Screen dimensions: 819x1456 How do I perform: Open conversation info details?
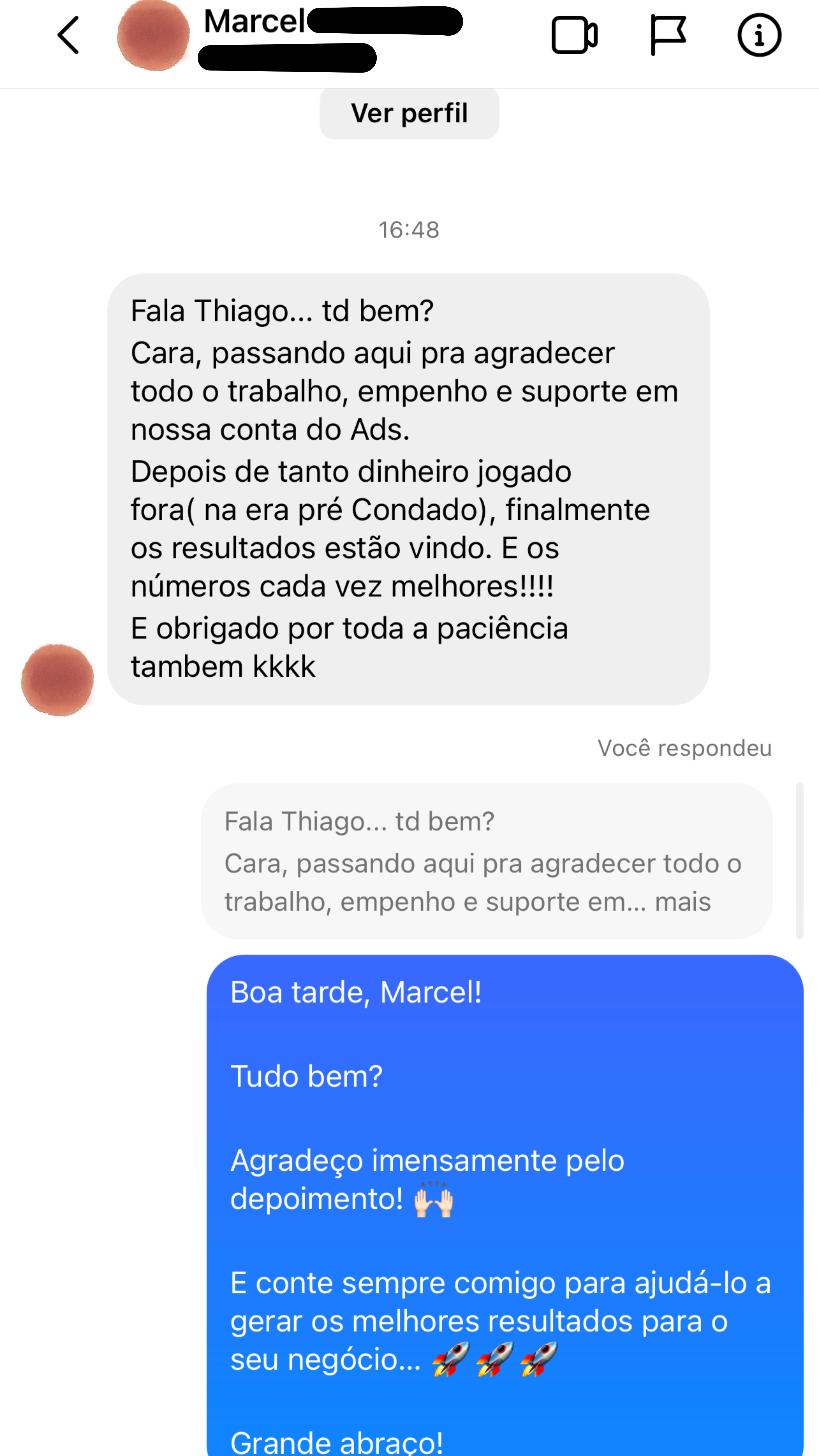759,36
